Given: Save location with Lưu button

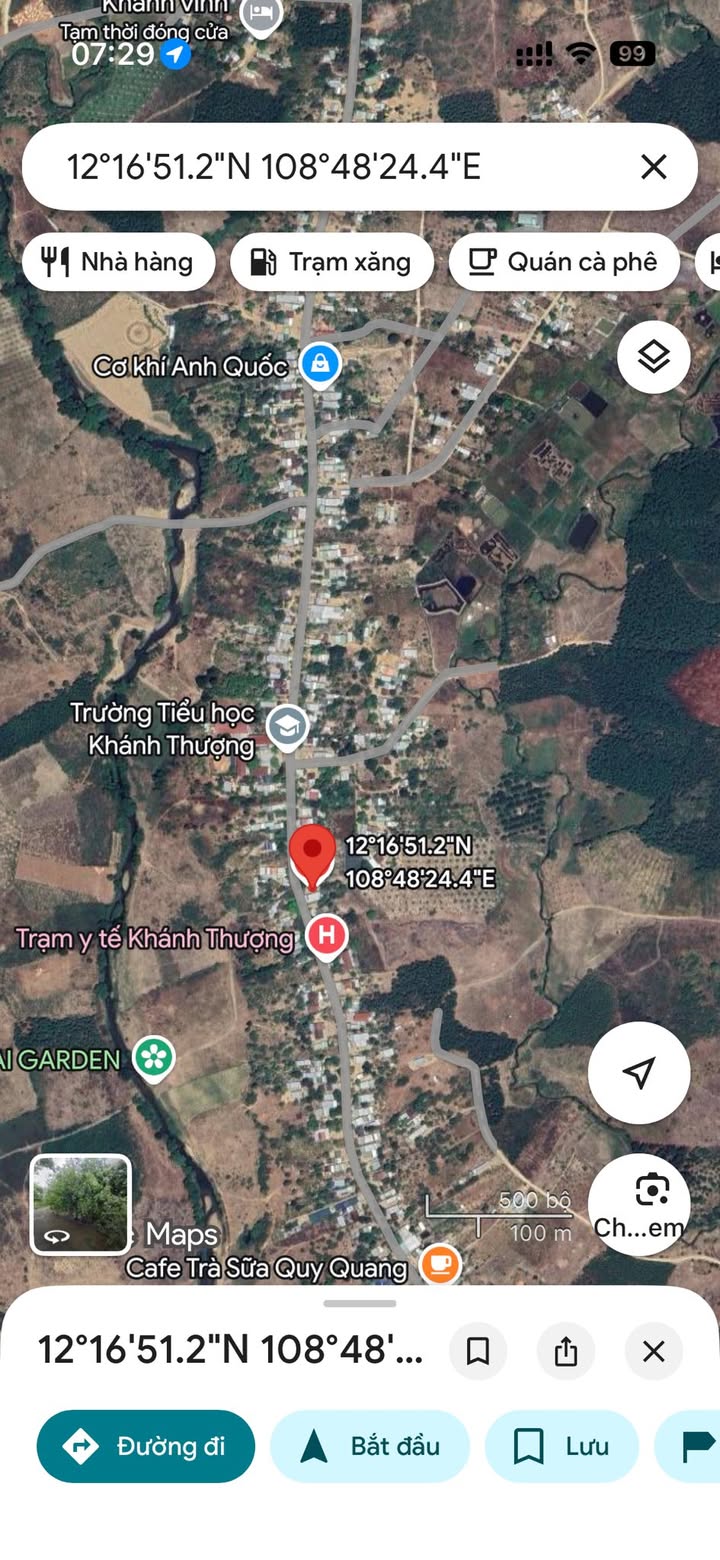Looking at the screenshot, I should [x=562, y=1446].
